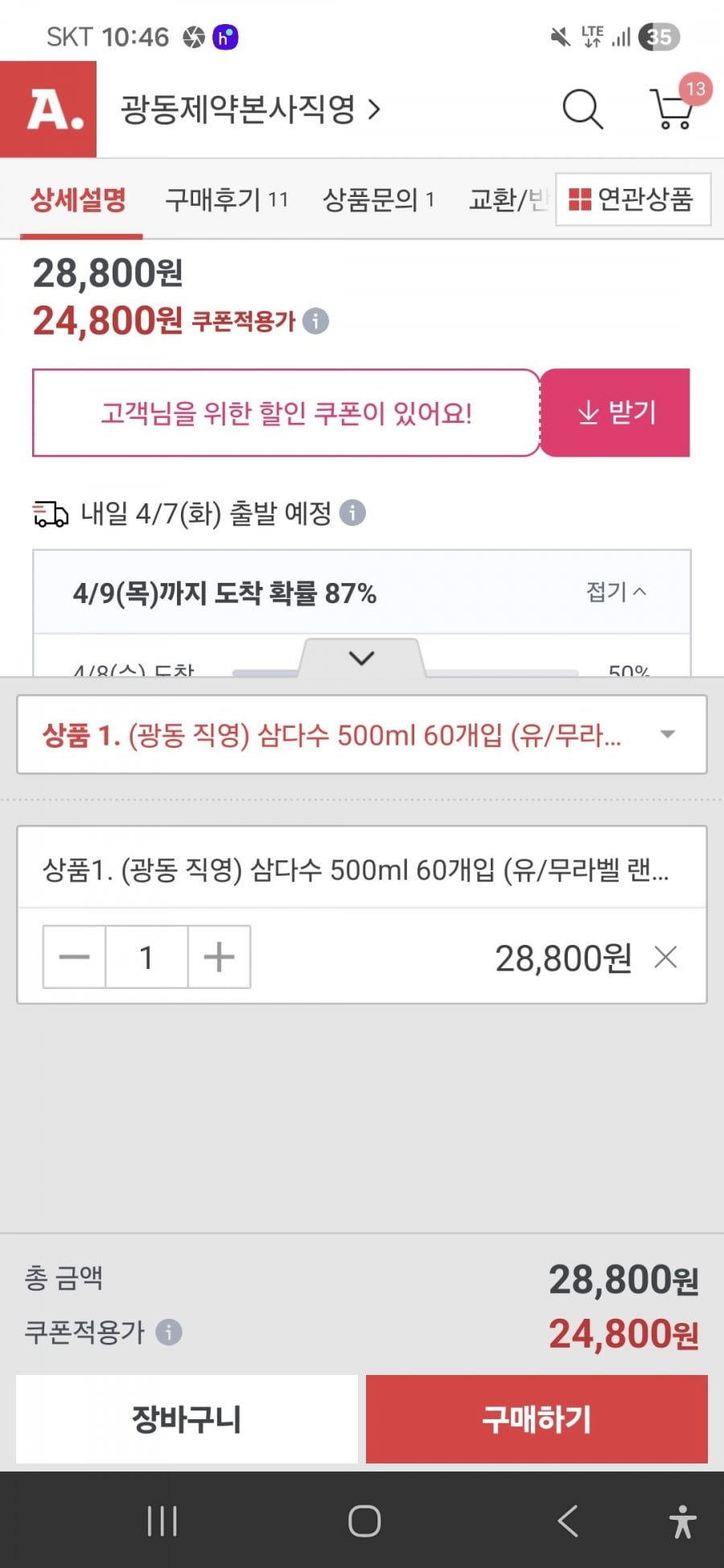Open the 상품 1 삼다수 option dropdown
Image resolution: width=724 pixels, height=1568 pixels.
coord(362,734)
